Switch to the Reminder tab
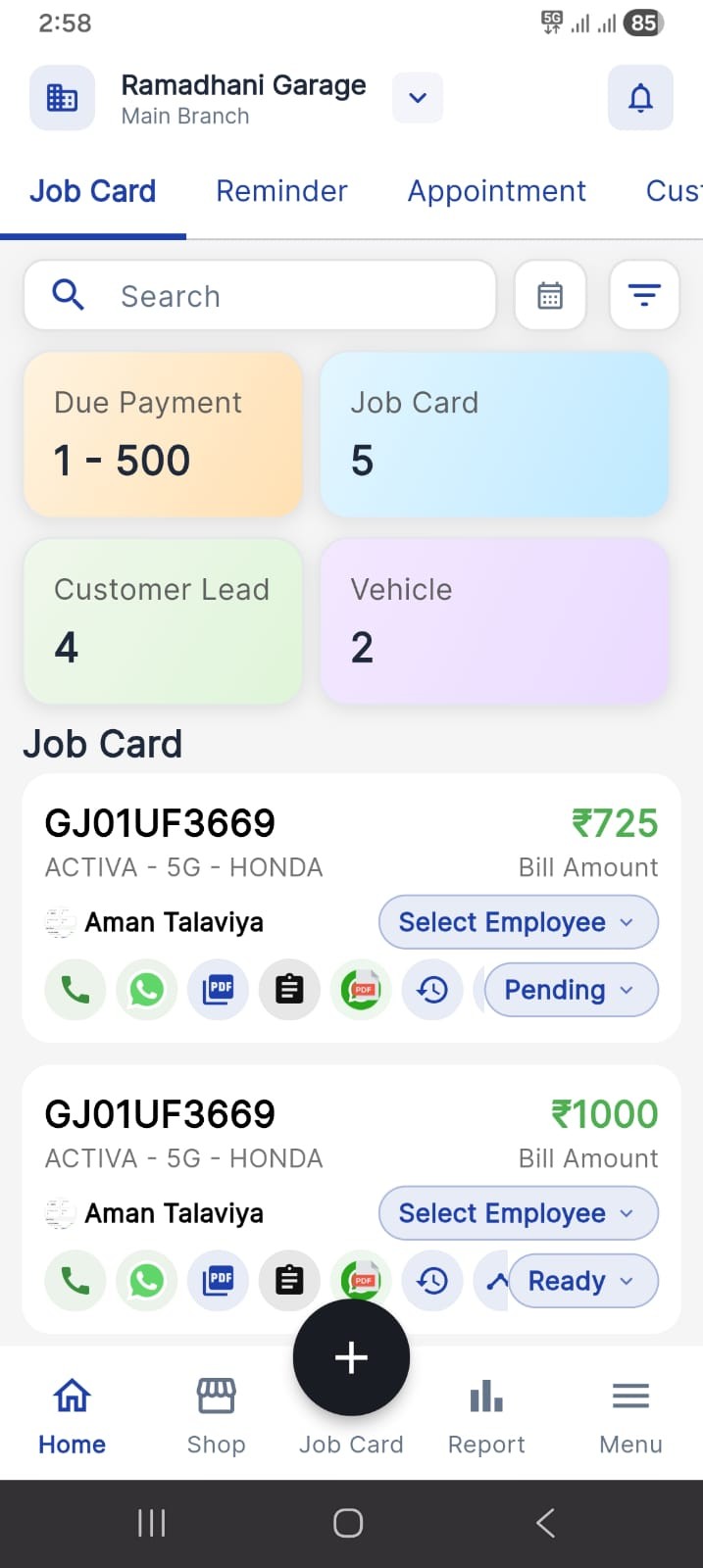 pos(281,191)
